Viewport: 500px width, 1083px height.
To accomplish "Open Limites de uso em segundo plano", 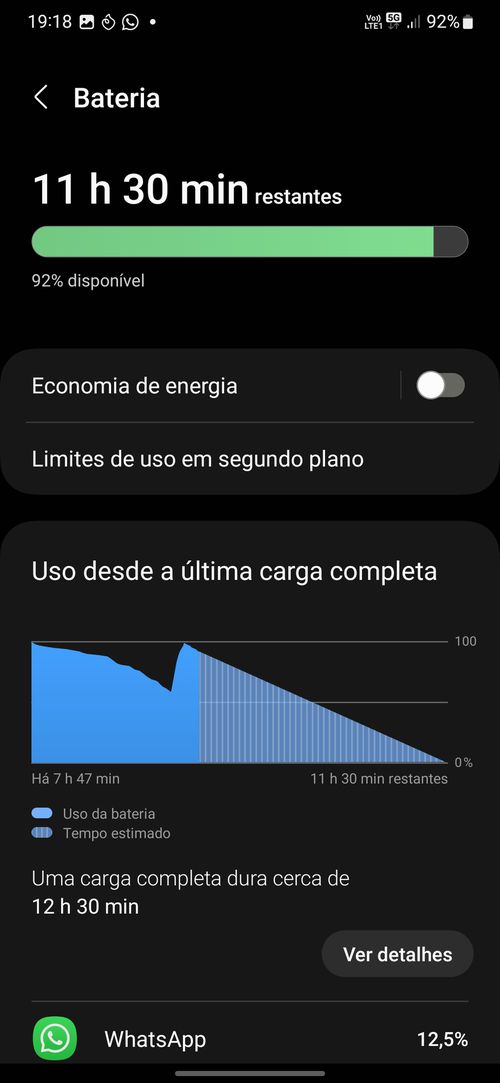I will pos(250,459).
